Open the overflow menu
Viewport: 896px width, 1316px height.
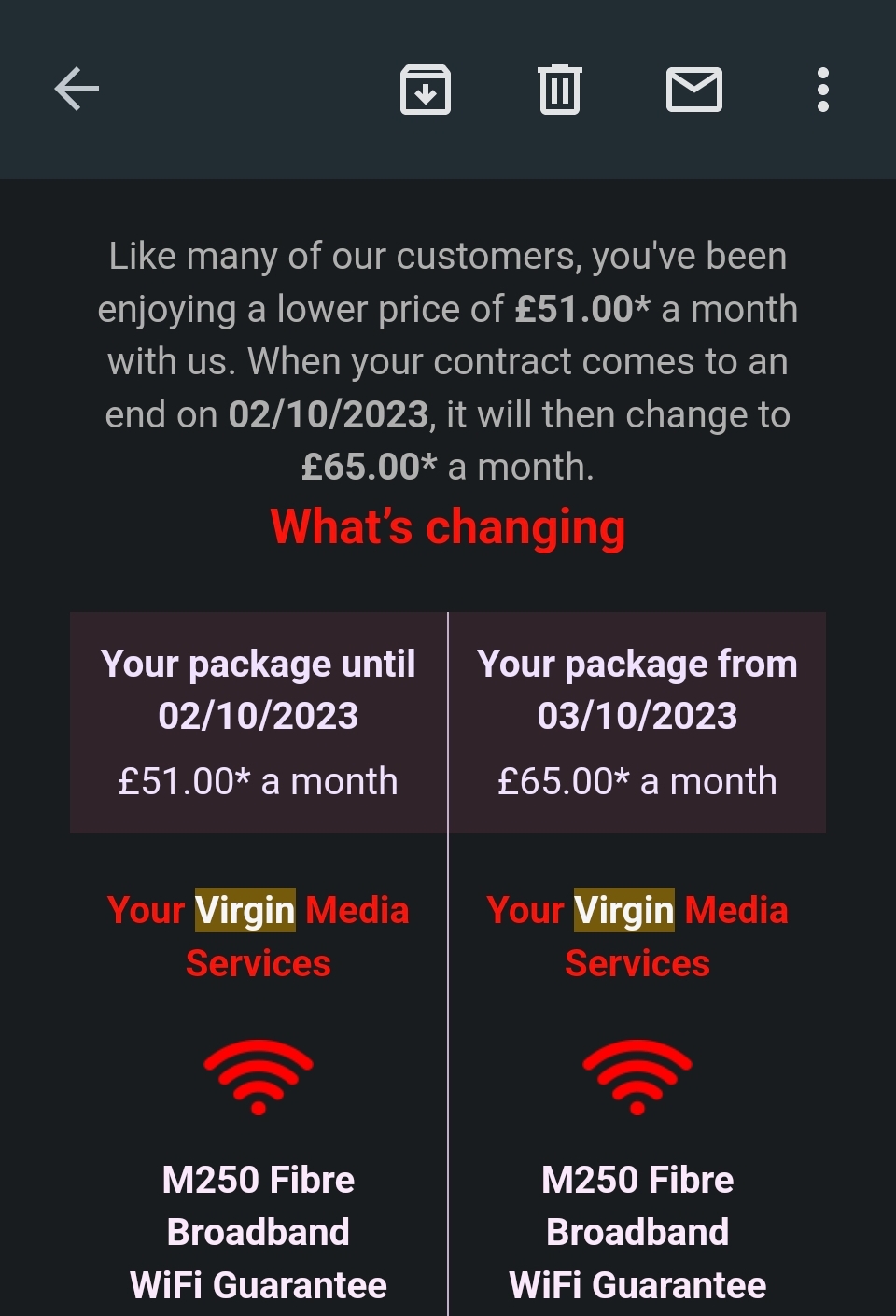tap(822, 90)
